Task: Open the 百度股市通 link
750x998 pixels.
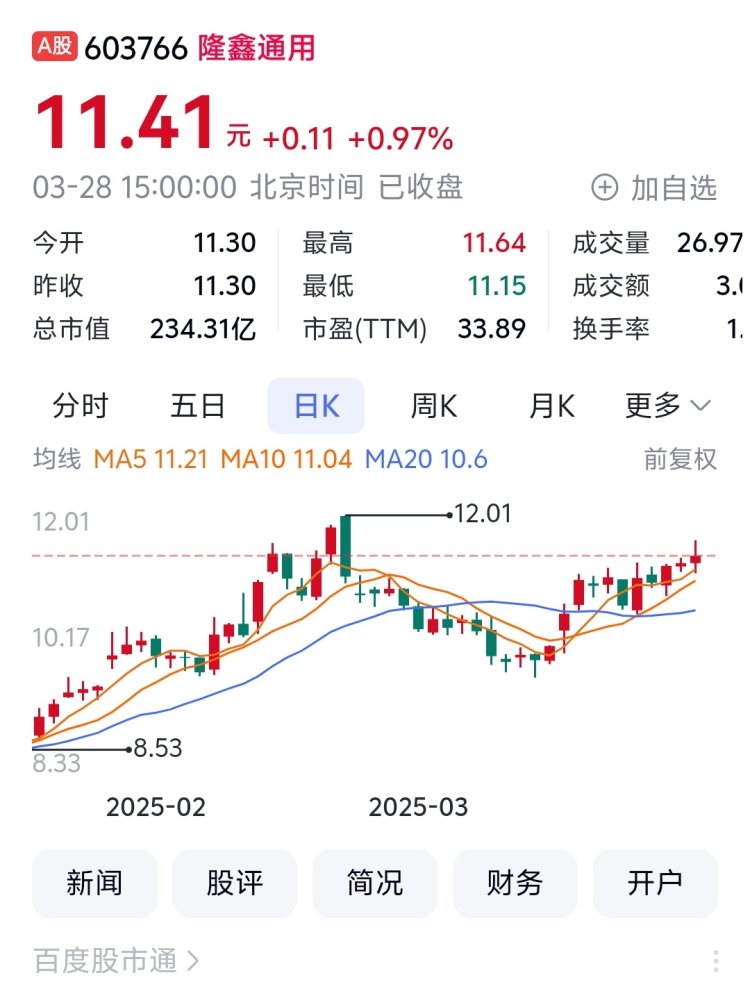Action: pyautogui.click(x=117, y=961)
